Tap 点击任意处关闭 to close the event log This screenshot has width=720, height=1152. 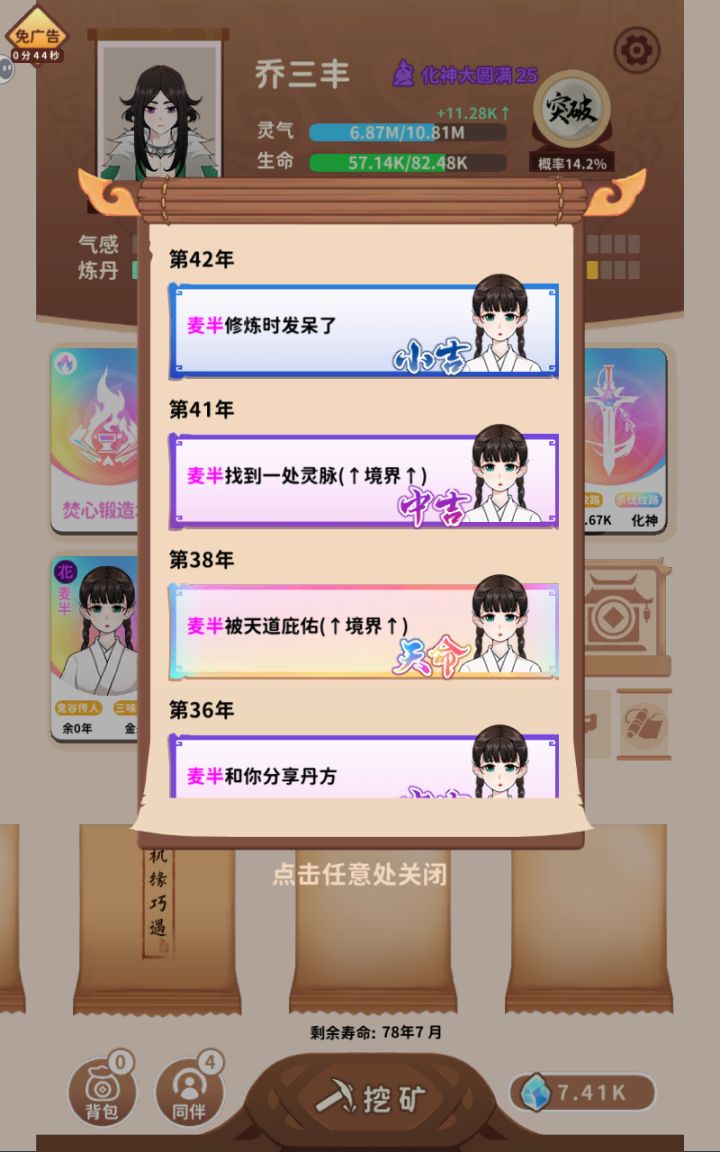point(360,875)
